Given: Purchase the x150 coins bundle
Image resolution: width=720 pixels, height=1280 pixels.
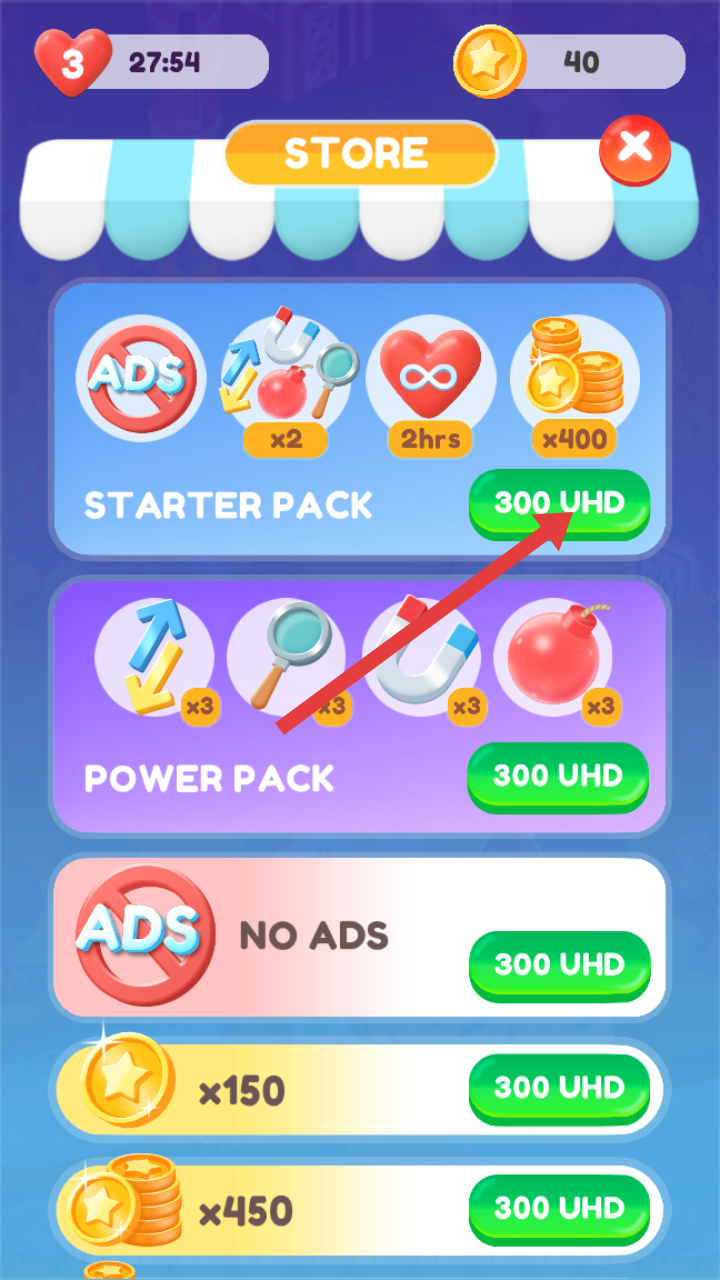Looking at the screenshot, I should [x=559, y=1088].
